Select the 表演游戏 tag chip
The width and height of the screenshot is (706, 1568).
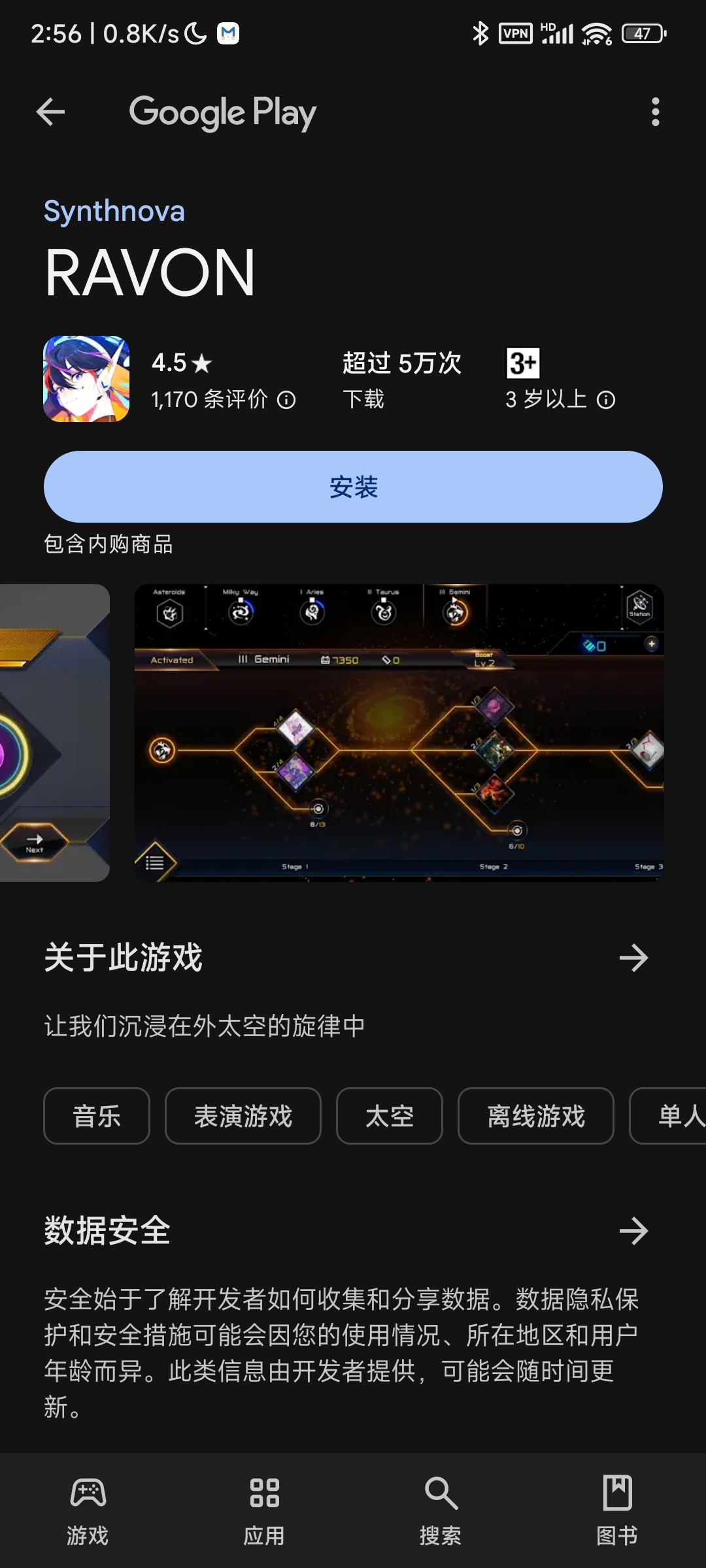coord(243,1116)
